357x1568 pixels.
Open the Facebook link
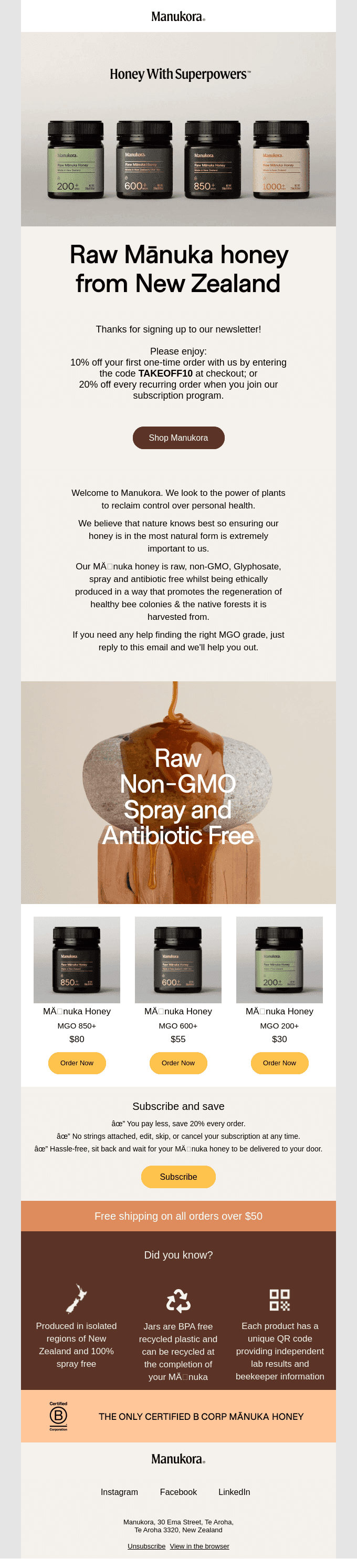[x=178, y=1492]
